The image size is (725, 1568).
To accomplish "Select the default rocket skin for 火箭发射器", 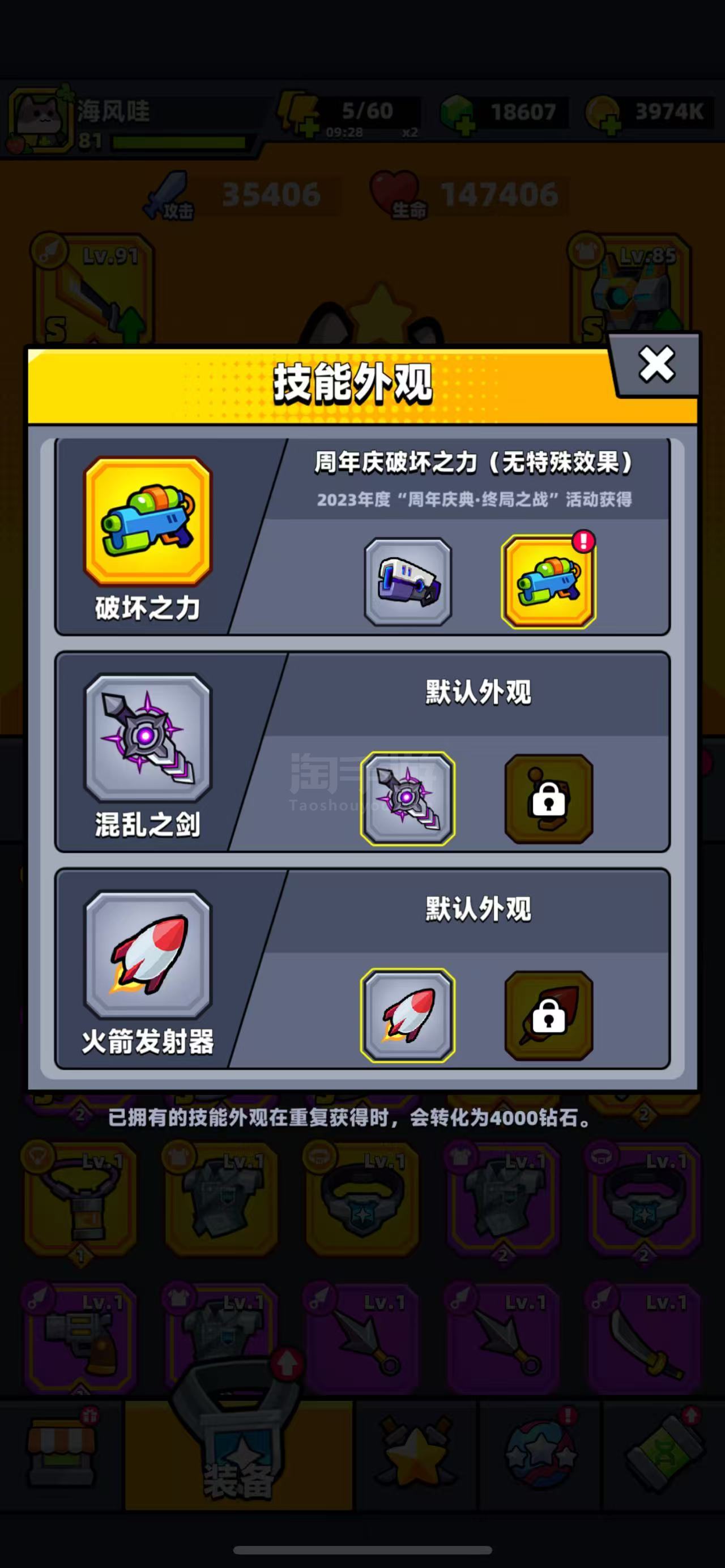I will coord(407,1015).
